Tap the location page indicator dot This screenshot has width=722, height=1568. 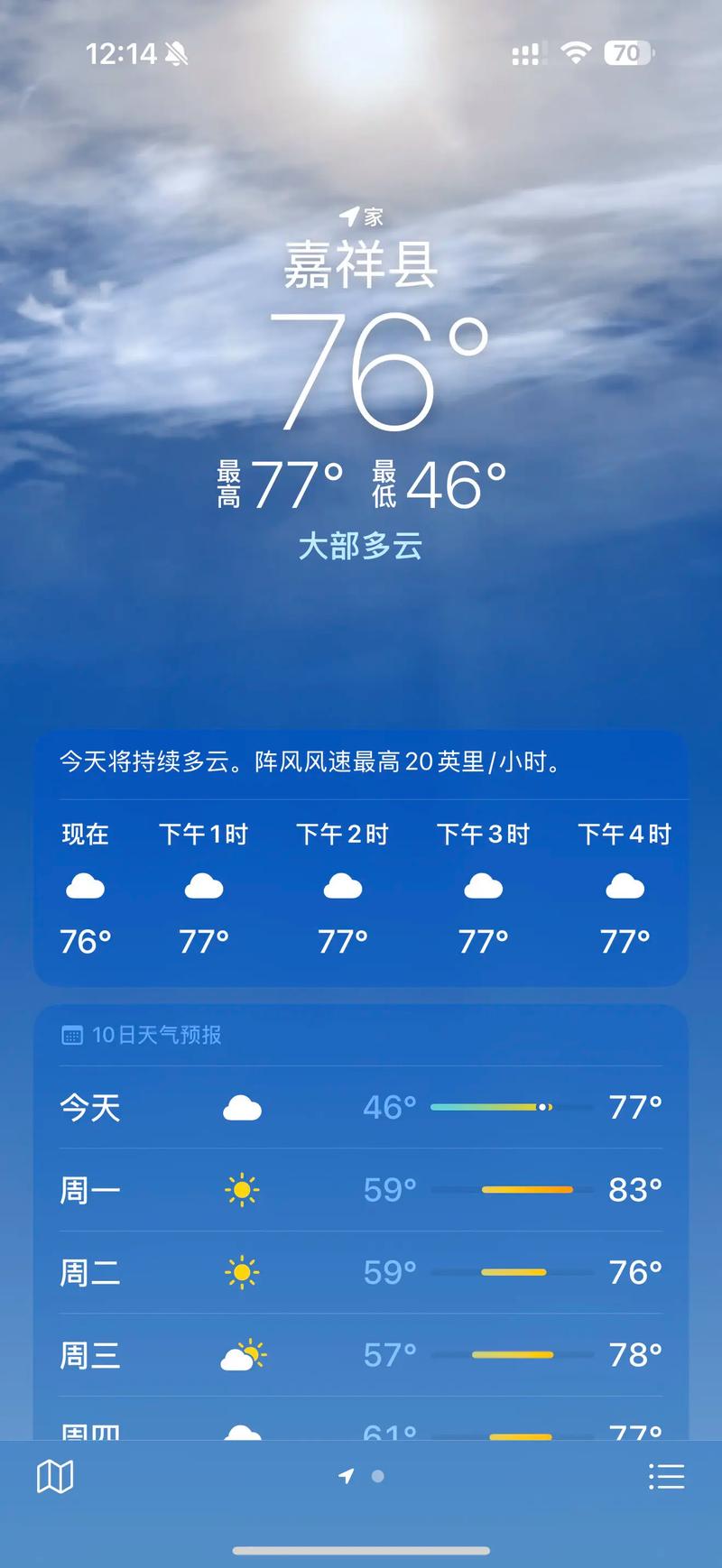[x=376, y=1477]
